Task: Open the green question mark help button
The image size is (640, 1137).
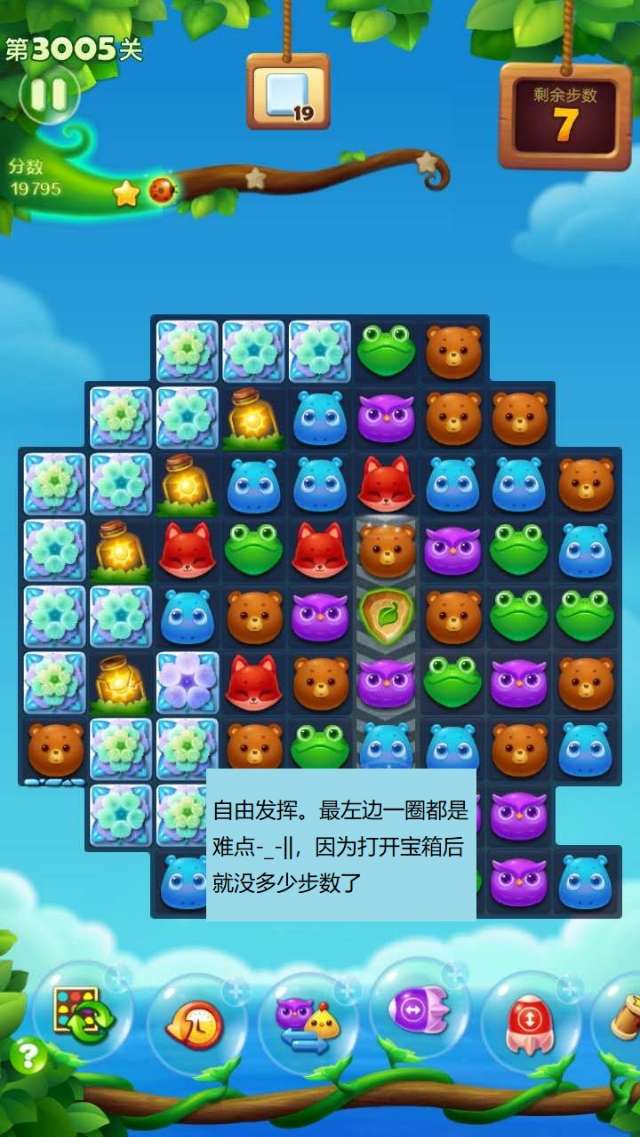Action: 27,1057
